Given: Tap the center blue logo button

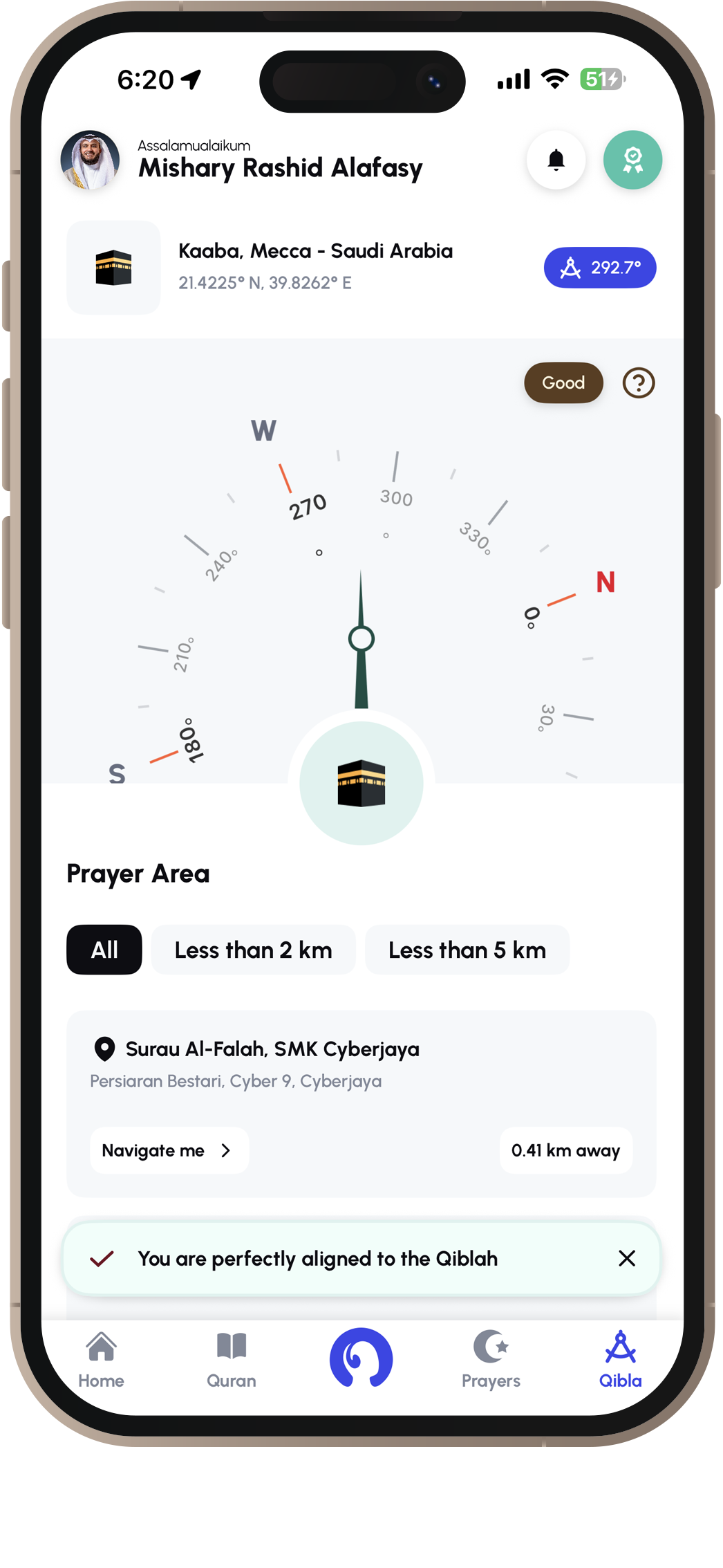Looking at the screenshot, I should click(x=361, y=1358).
